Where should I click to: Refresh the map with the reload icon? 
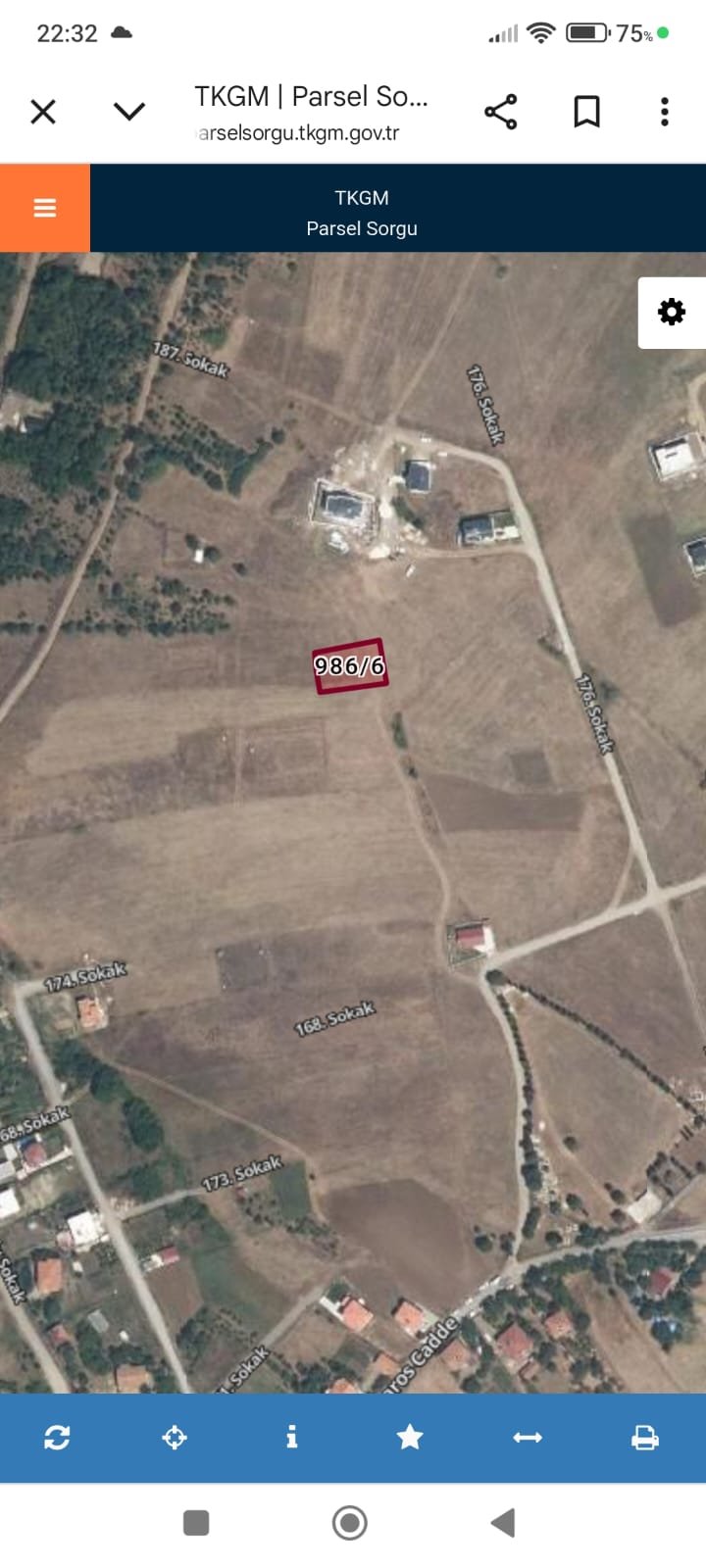click(x=57, y=1438)
